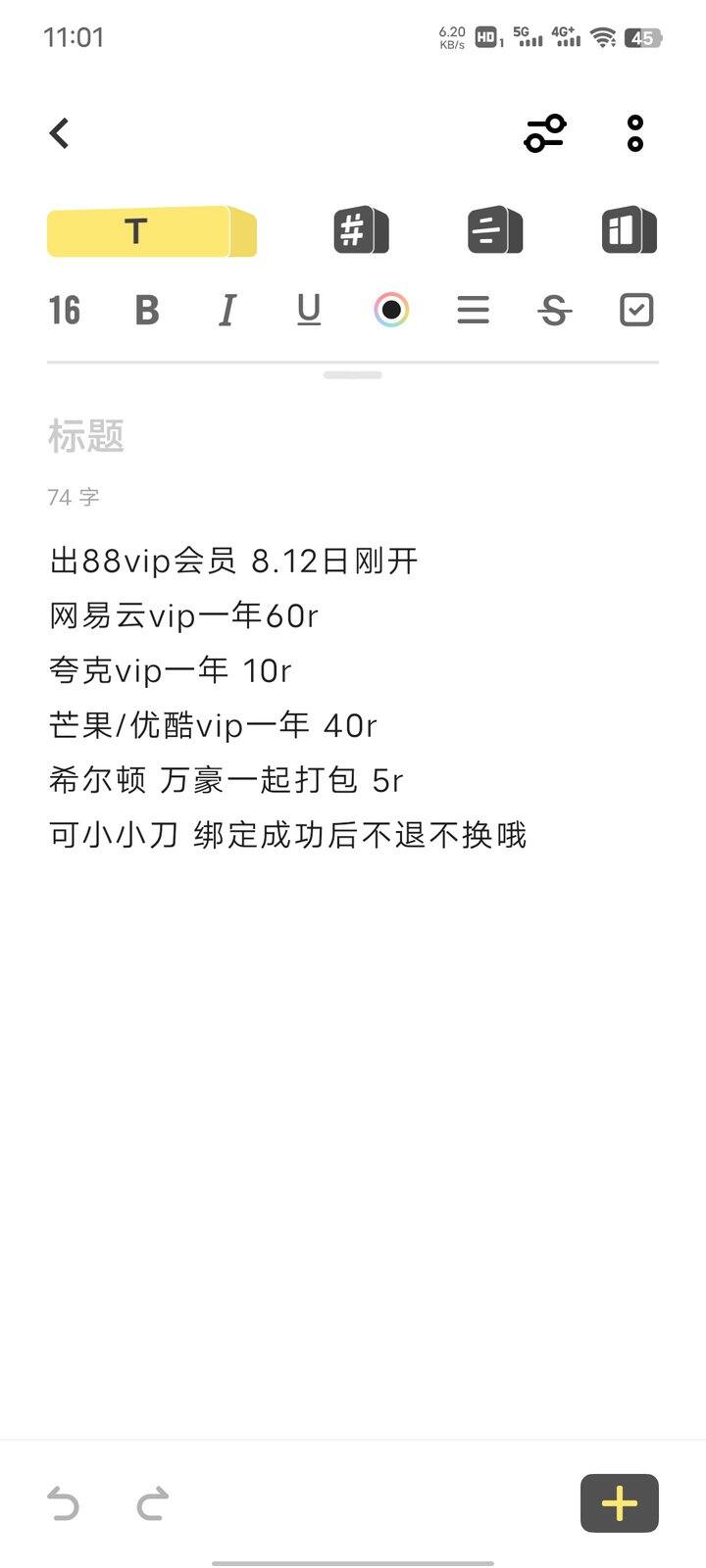Switch to the hashtag note style tab
Viewport: 706px width, 1568px height.
(x=361, y=231)
